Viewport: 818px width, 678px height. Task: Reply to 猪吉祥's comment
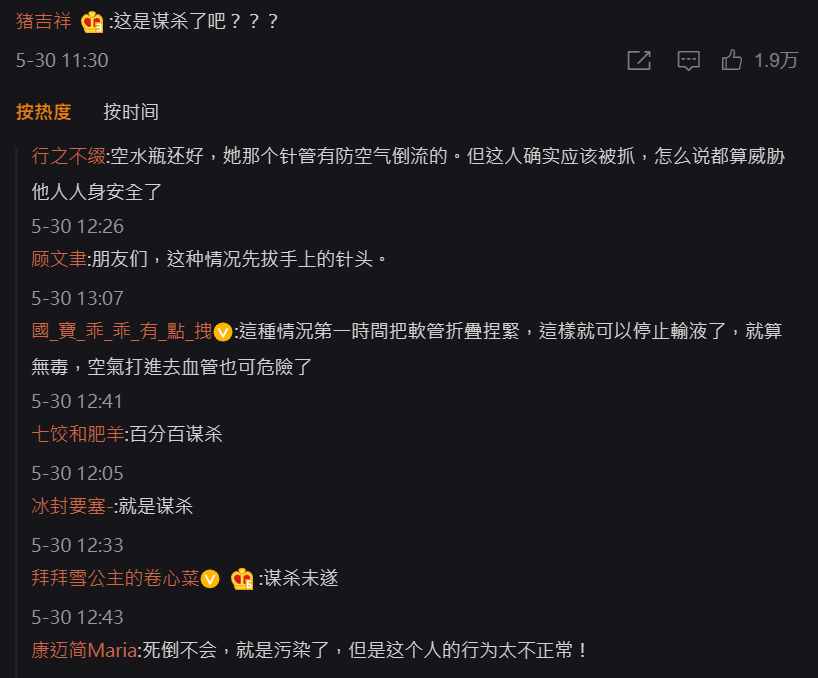[688, 61]
